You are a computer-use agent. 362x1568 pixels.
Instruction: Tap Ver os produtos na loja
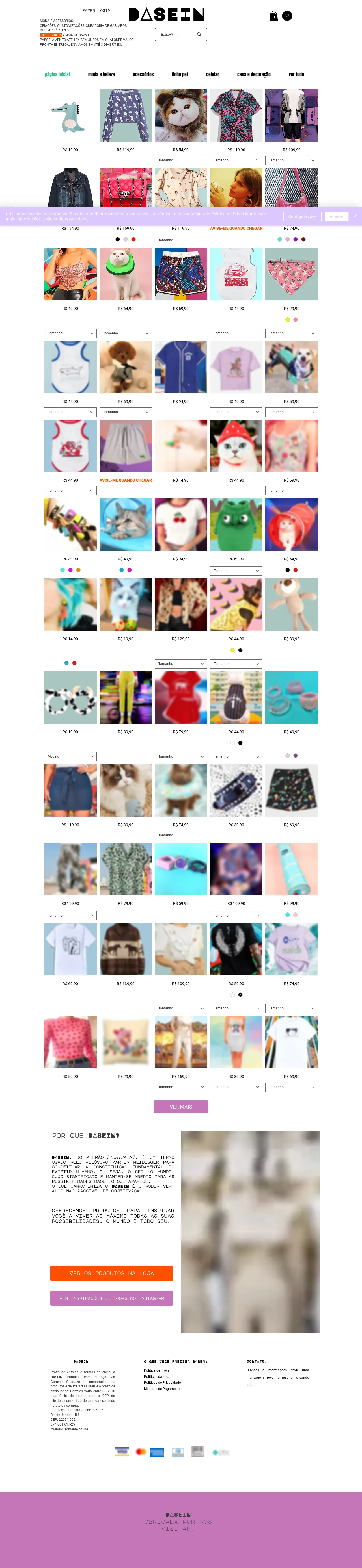coord(111,1273)
